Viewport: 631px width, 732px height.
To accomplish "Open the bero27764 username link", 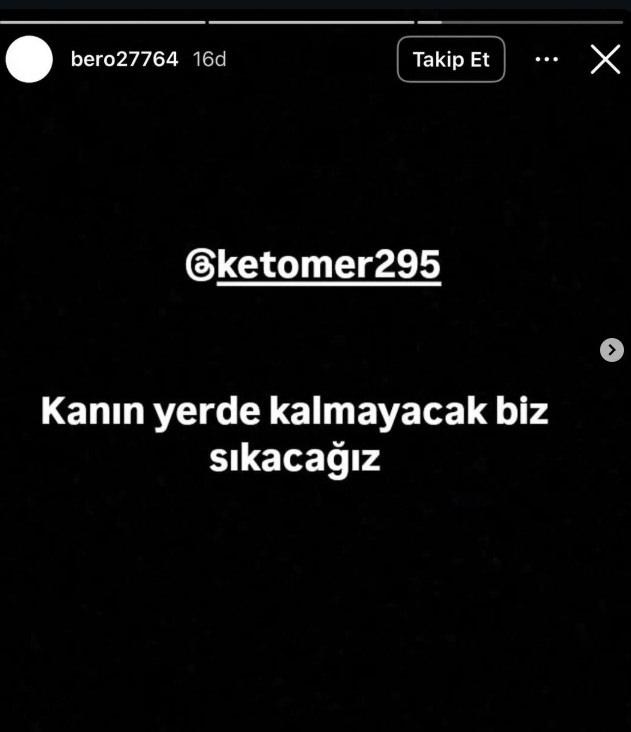I will click(x=124, y=60).
